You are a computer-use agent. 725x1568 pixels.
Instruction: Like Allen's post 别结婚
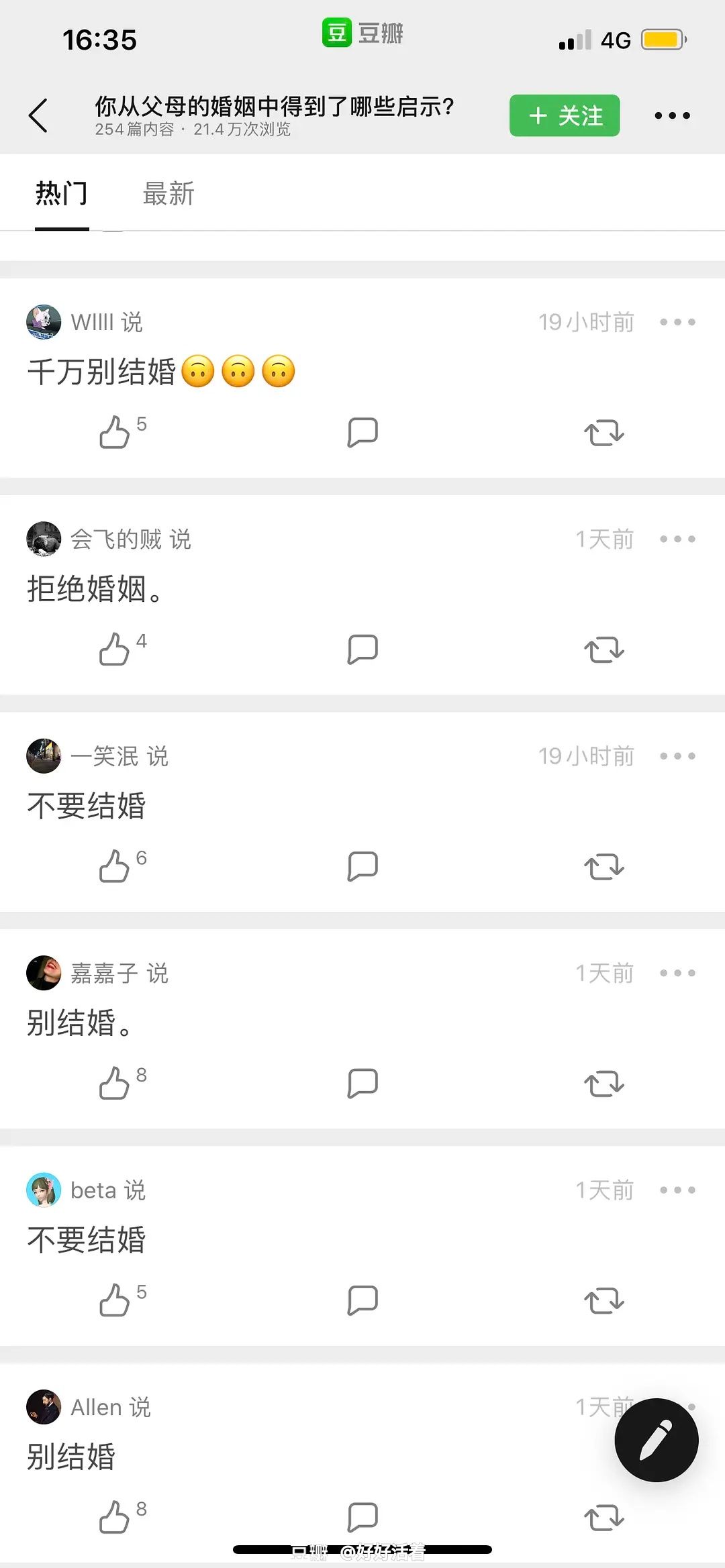coord(115,1517)
